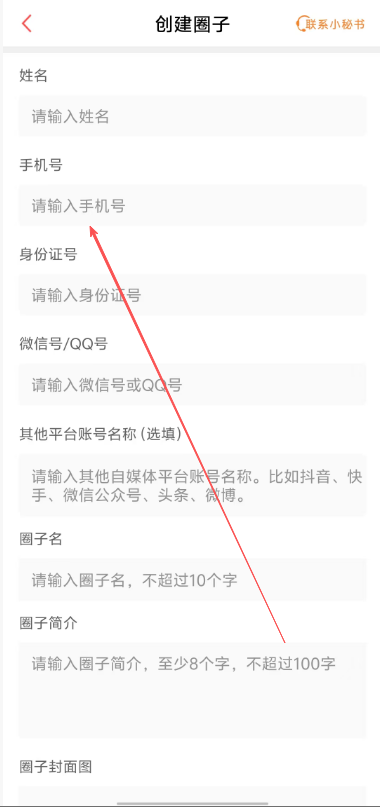Select the 请输入身份证号 ID field

click(x=193, y=295)
